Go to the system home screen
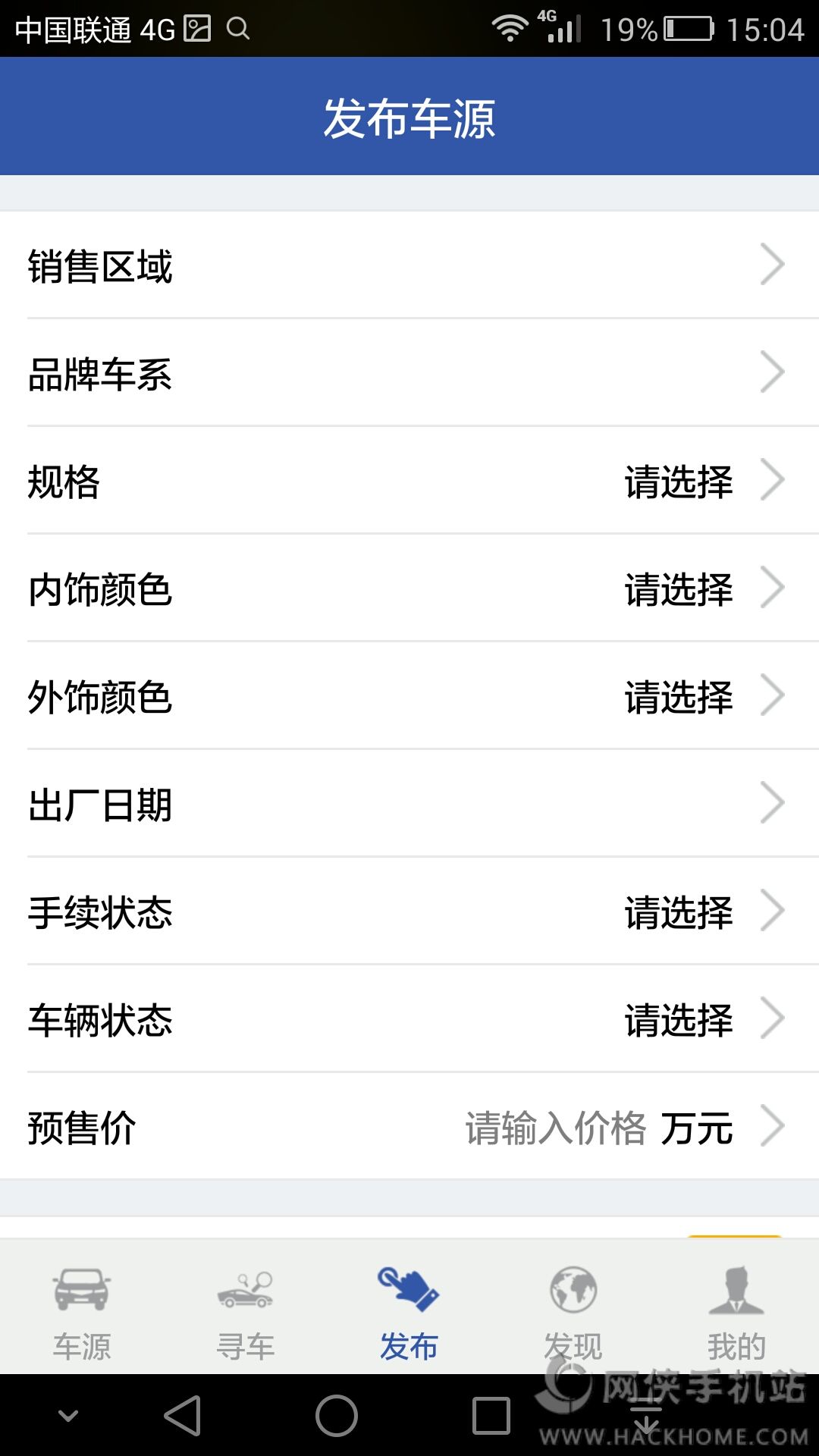The height and width of the screenshot is (1456, 819). (337, 1415)
